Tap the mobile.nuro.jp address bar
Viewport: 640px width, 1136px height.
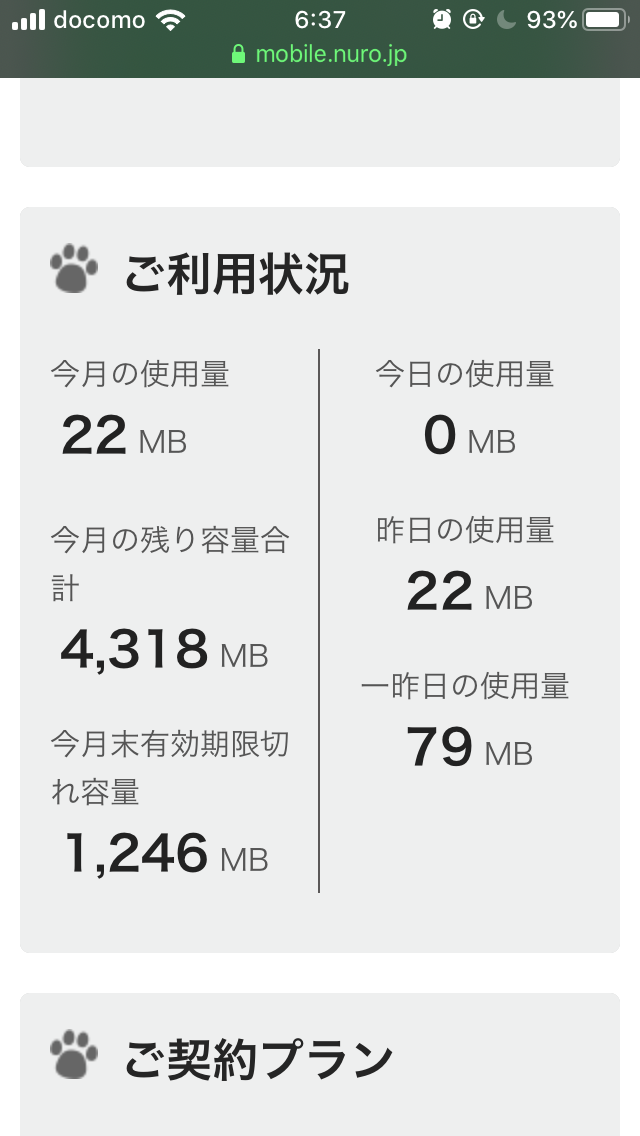click(x=320, y=53)
